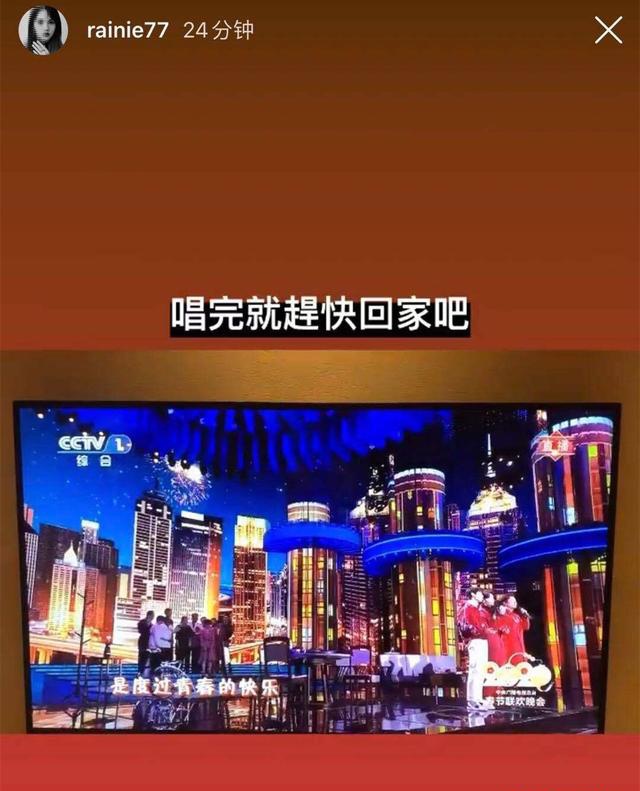Close the story viewer
Image resolution: width=640 pixels, height=791 pixels.
[608, 30]
